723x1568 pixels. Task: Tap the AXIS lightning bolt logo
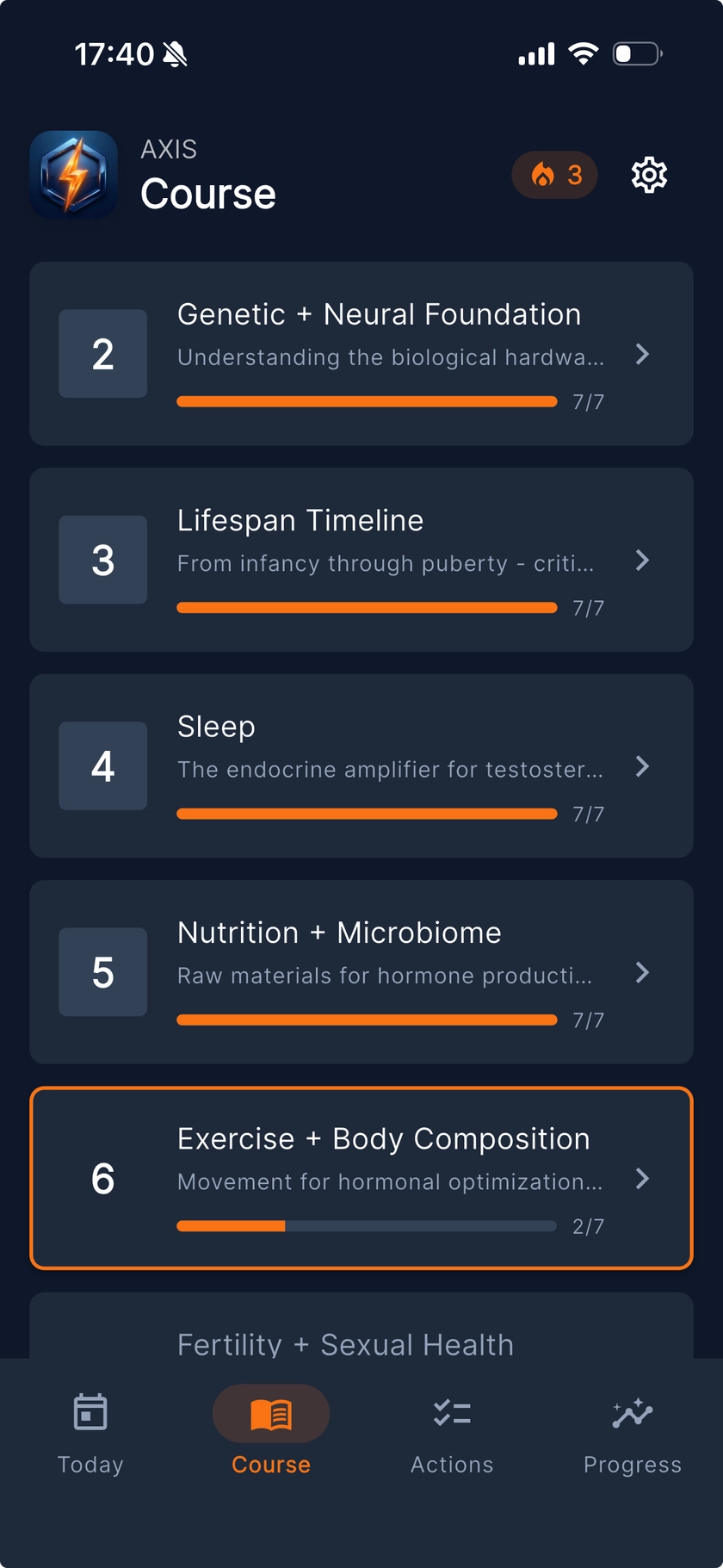coord(73,175)
